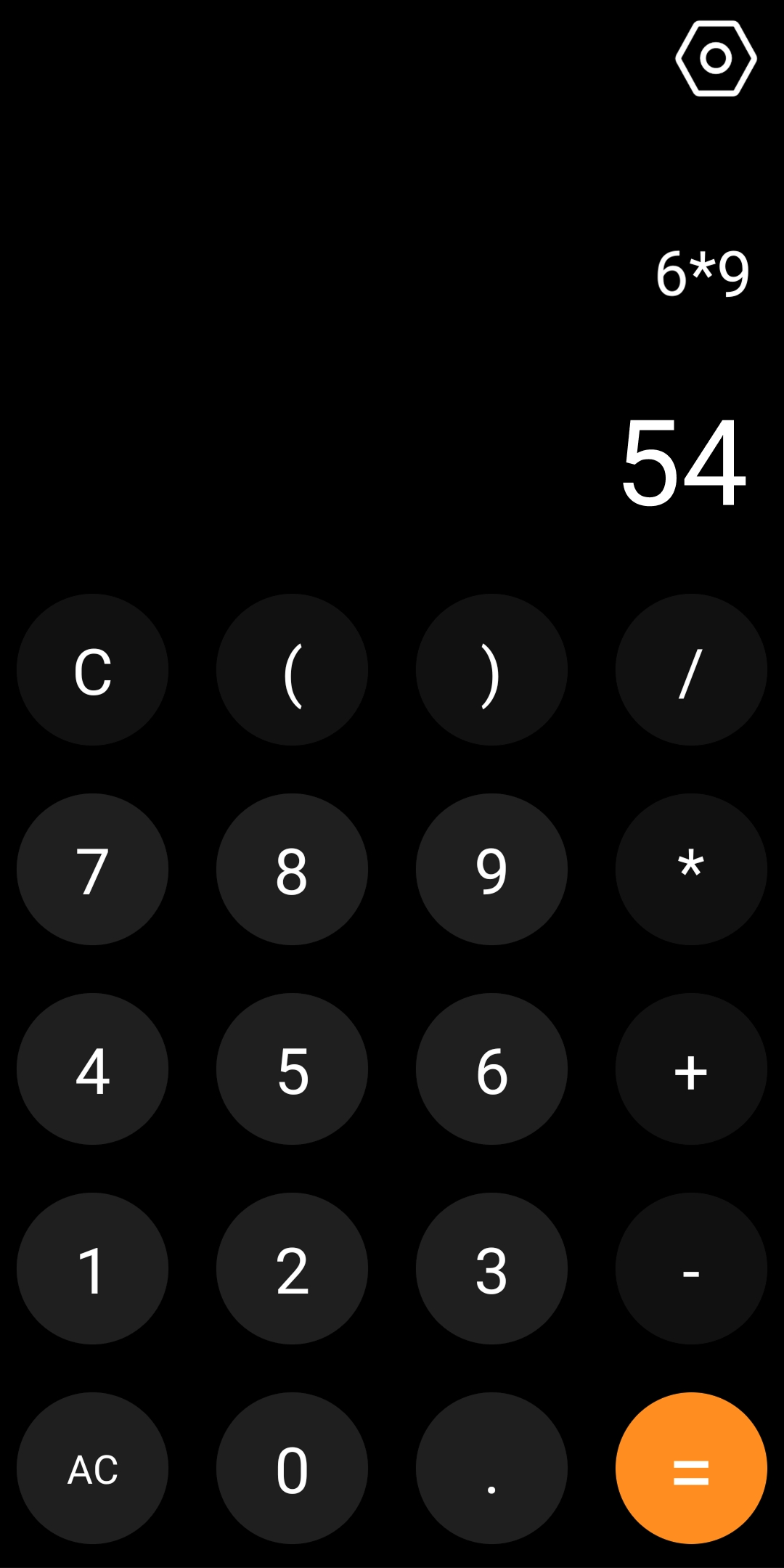Enter the digit 1

[92, 1268]
